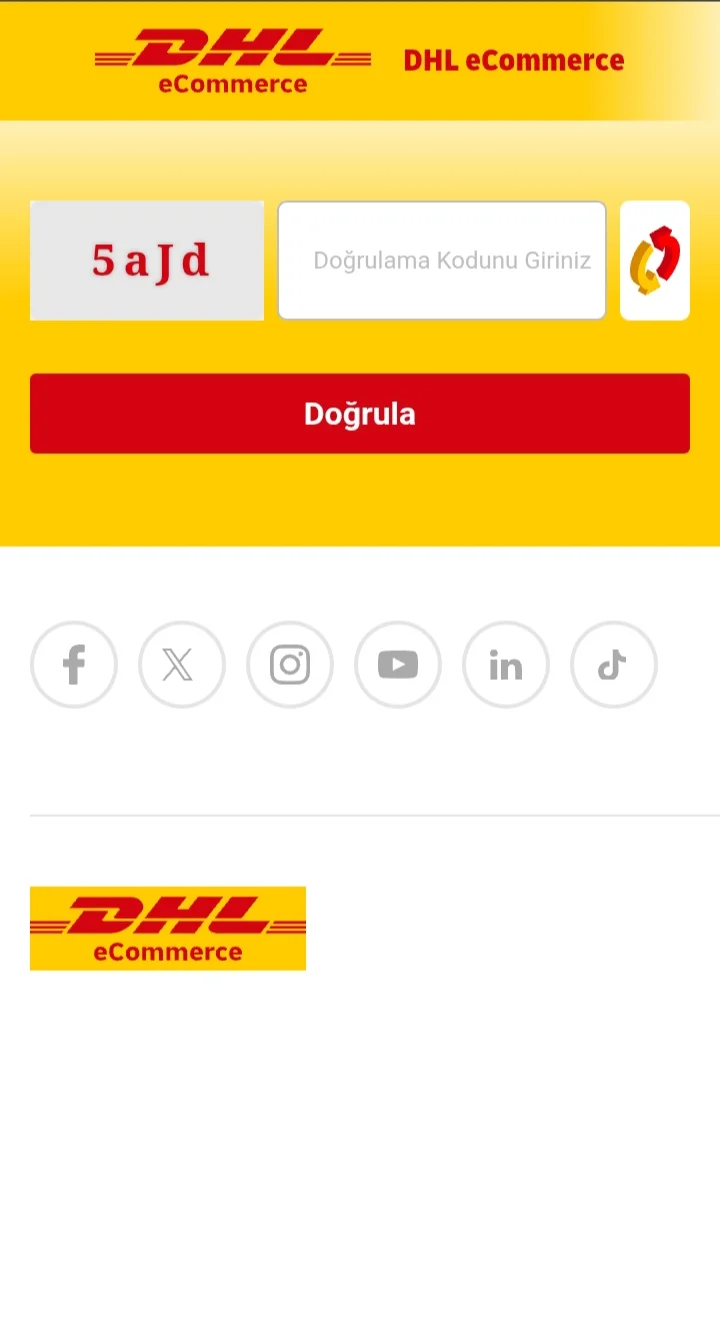
Task: Open the TikTok profile icon
Action: 613,665
